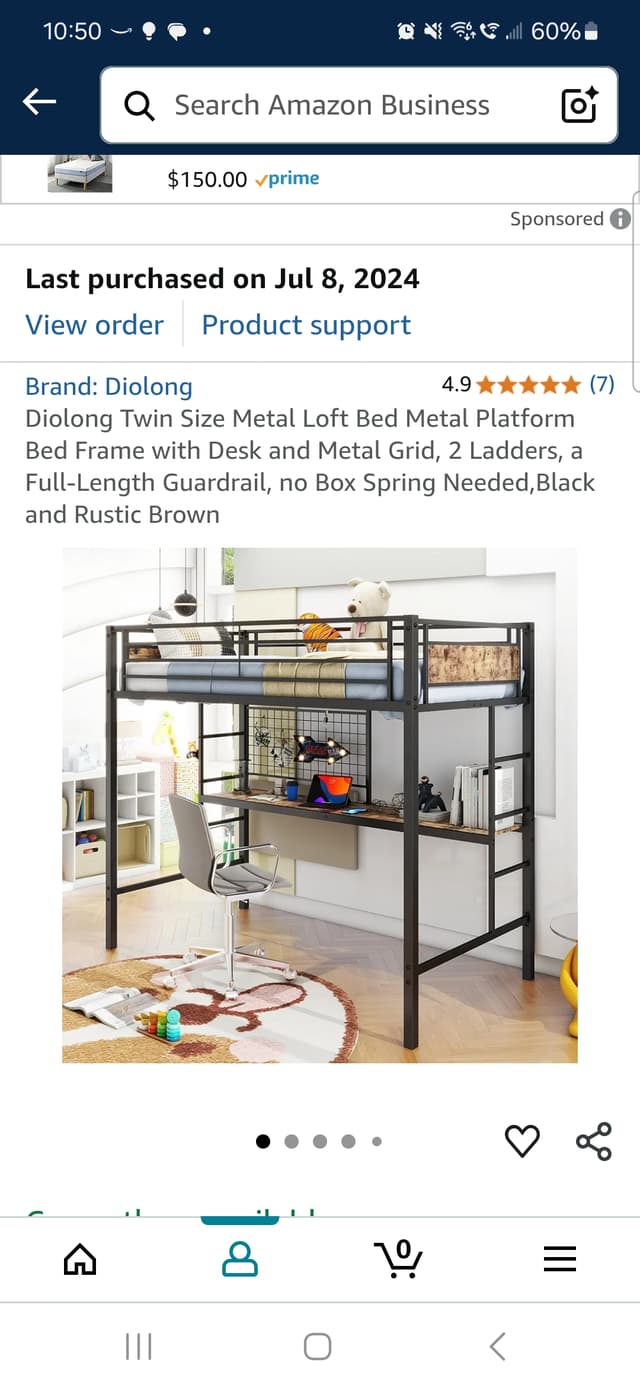Tap the Search Amazon Business field
The image size is (640, 1387).
(330, 105)
